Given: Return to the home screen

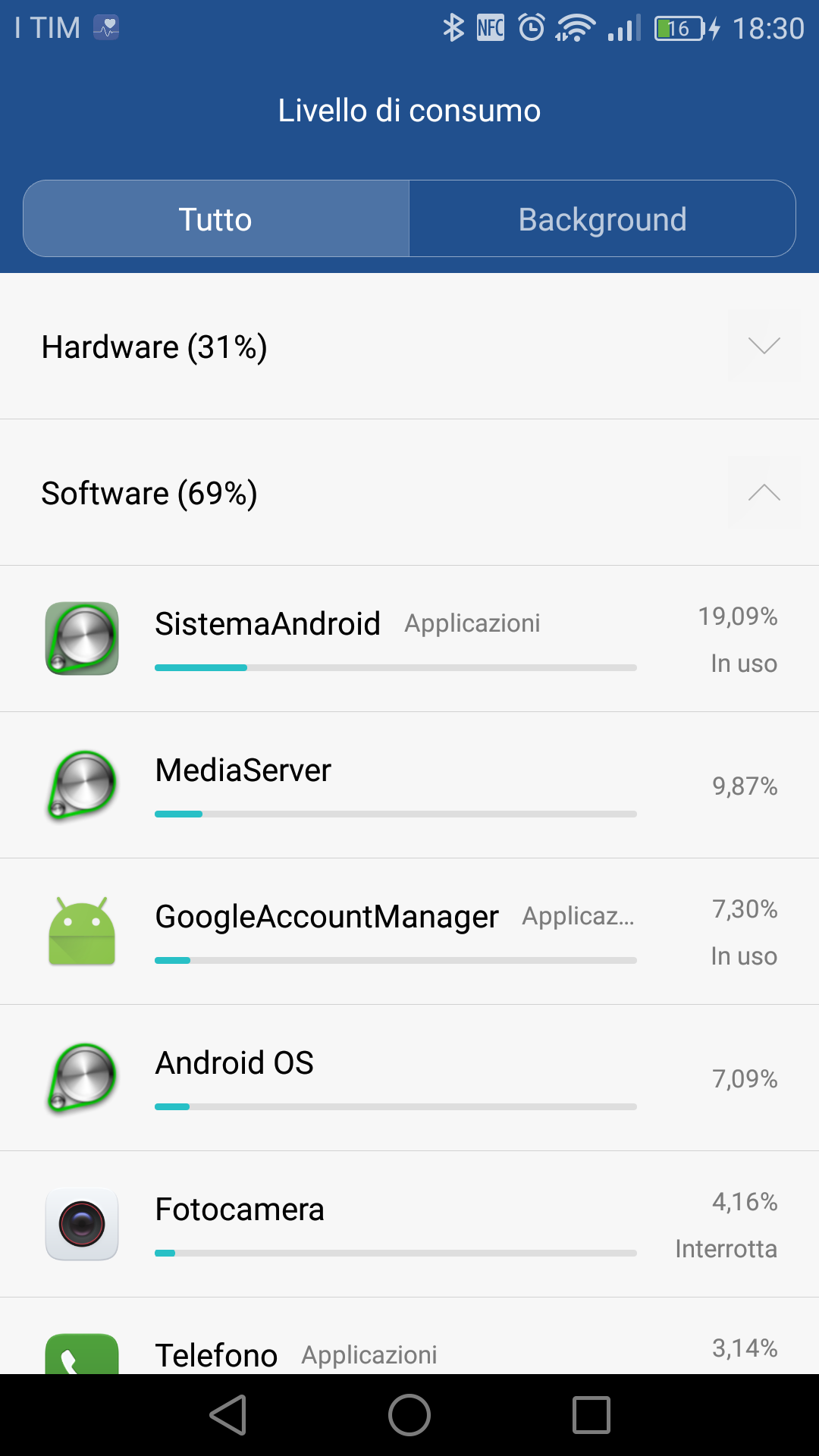Looking at the screenshot, I should (x=409, y=1415).
